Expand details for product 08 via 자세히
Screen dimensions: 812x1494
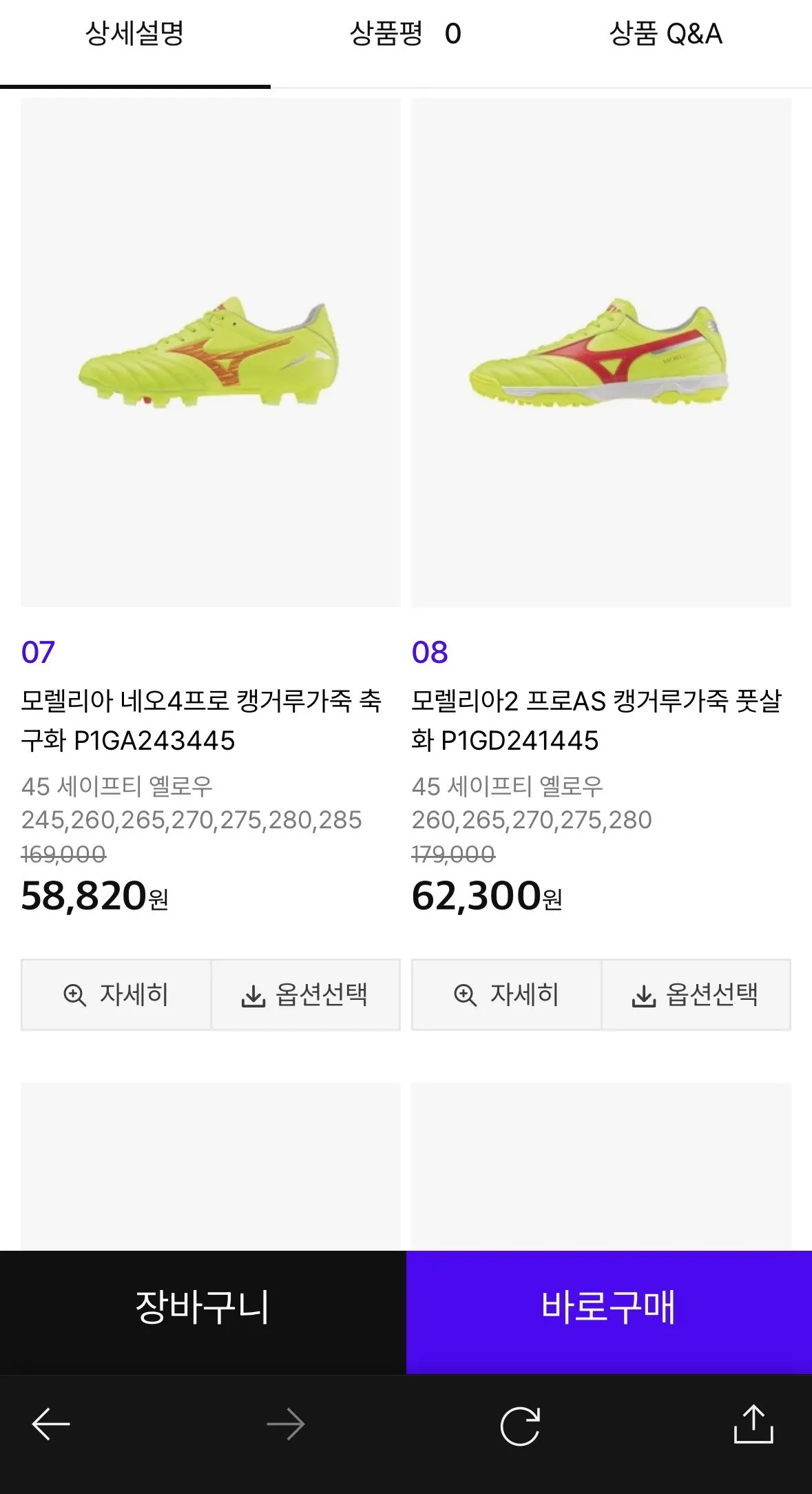point(505,994)
